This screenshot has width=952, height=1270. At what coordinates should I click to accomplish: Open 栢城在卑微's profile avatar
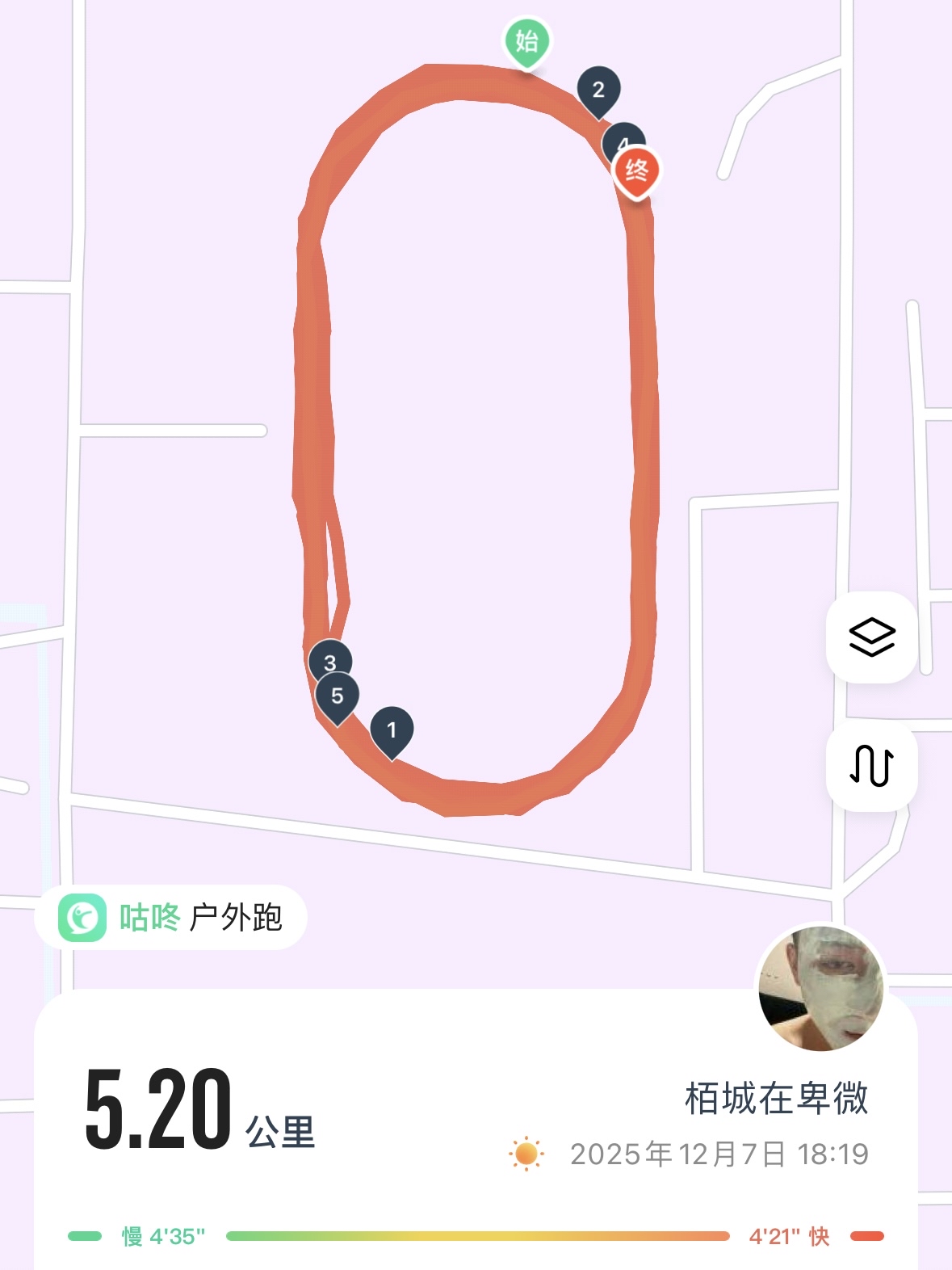coord(820,988)
